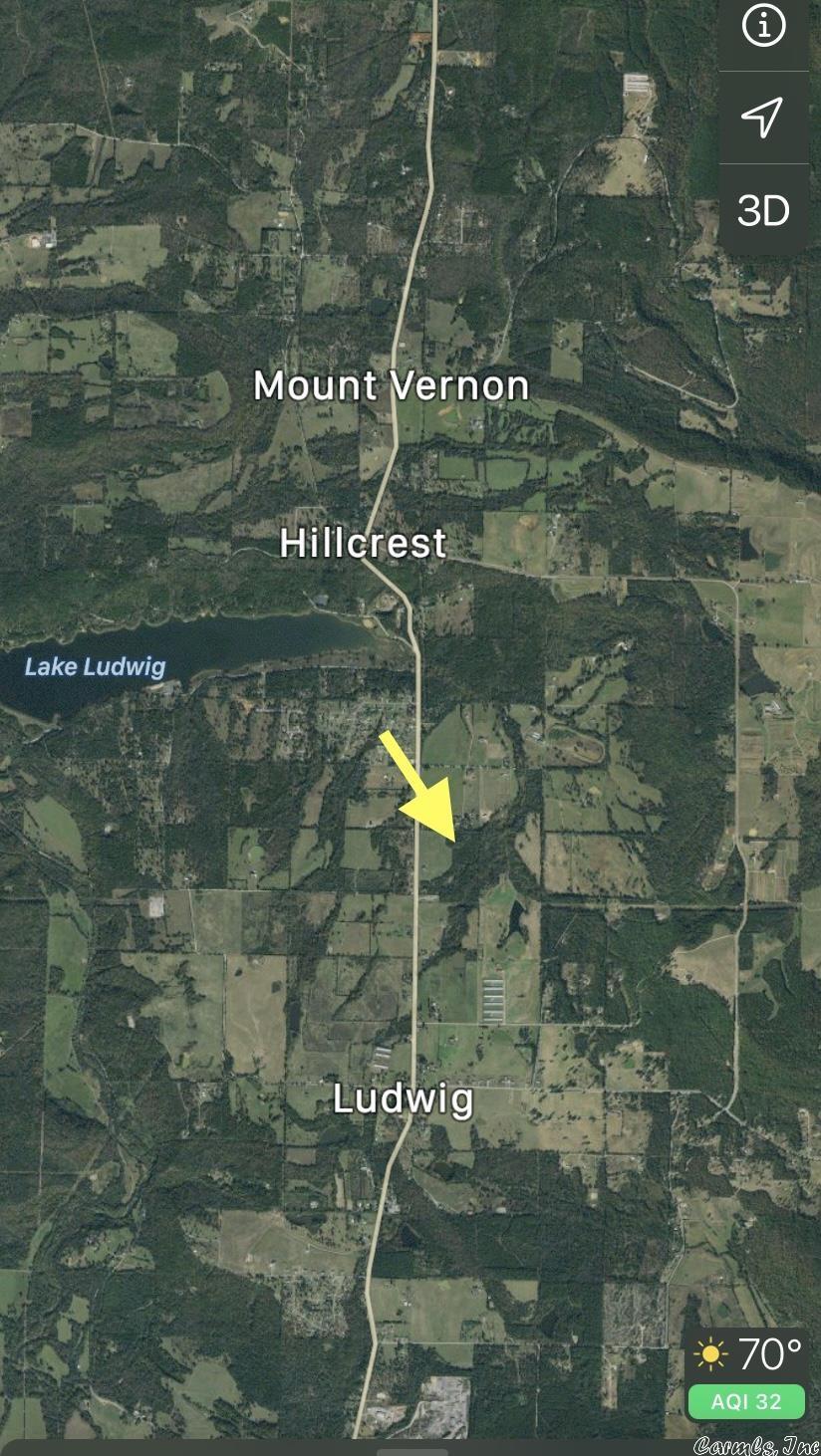Viewport: 821px width, 1456px height.
Task: Select the Hillcrest place label
Action: (x=363, y=543)
